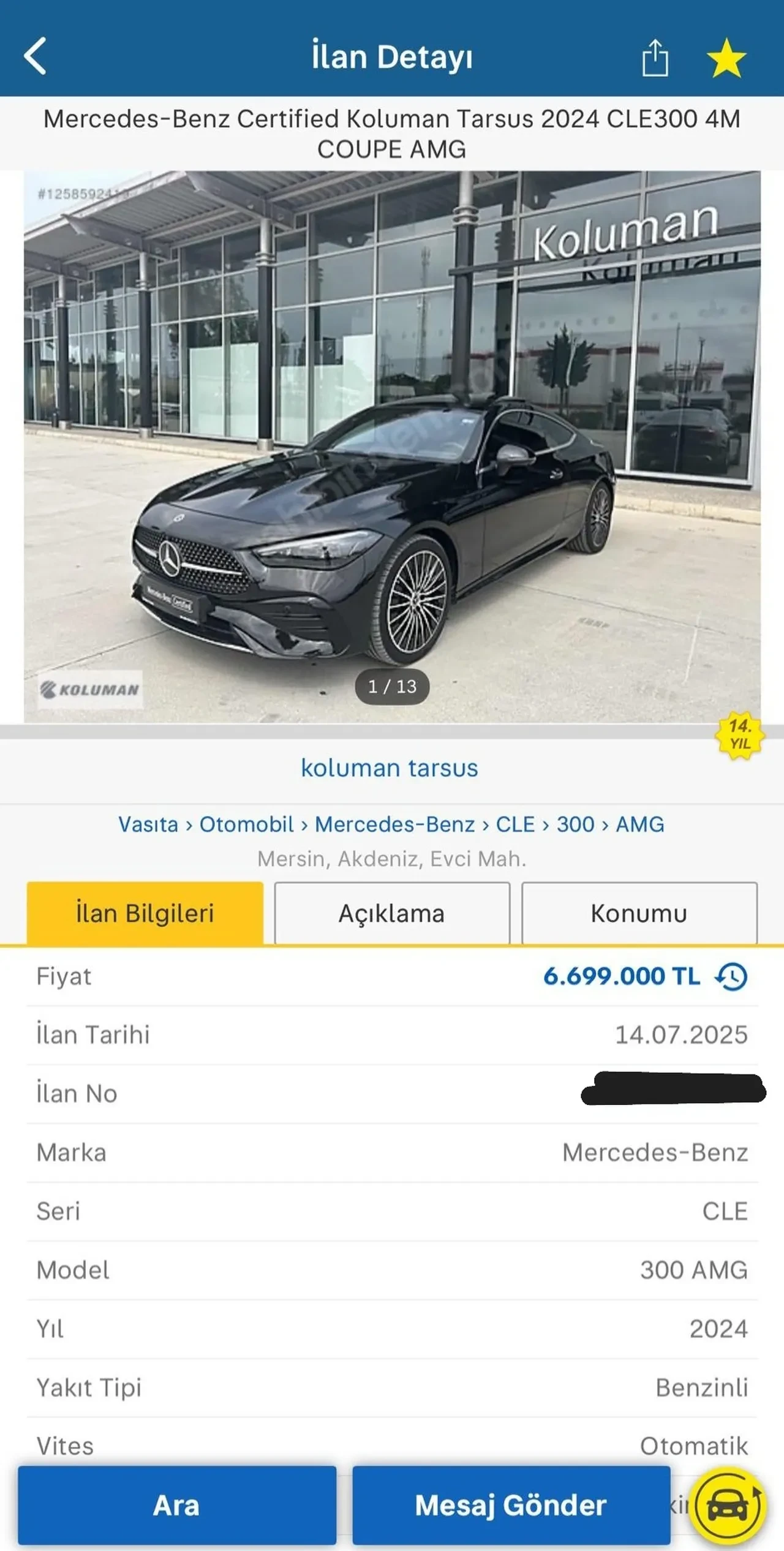Go back from İlan Detayı
Screen dimensions: 784x1551
pos(36,56)
